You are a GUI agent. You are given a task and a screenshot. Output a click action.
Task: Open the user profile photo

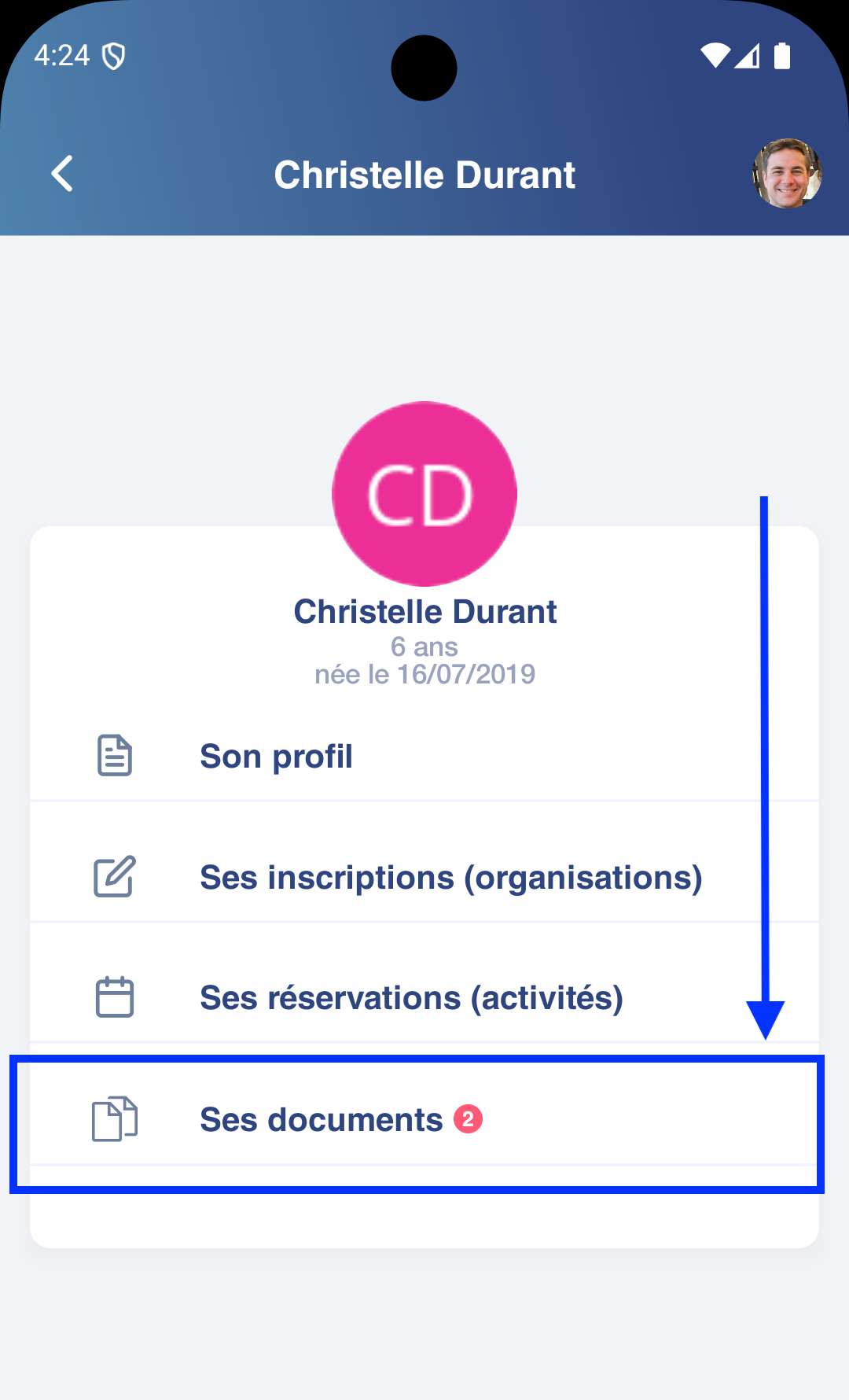coord(786,174)
